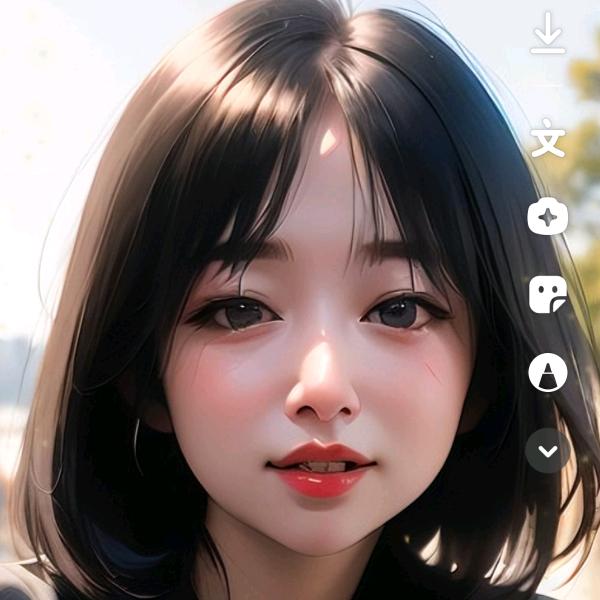Download the edited photo
The image size is (600, 600).
548,34
